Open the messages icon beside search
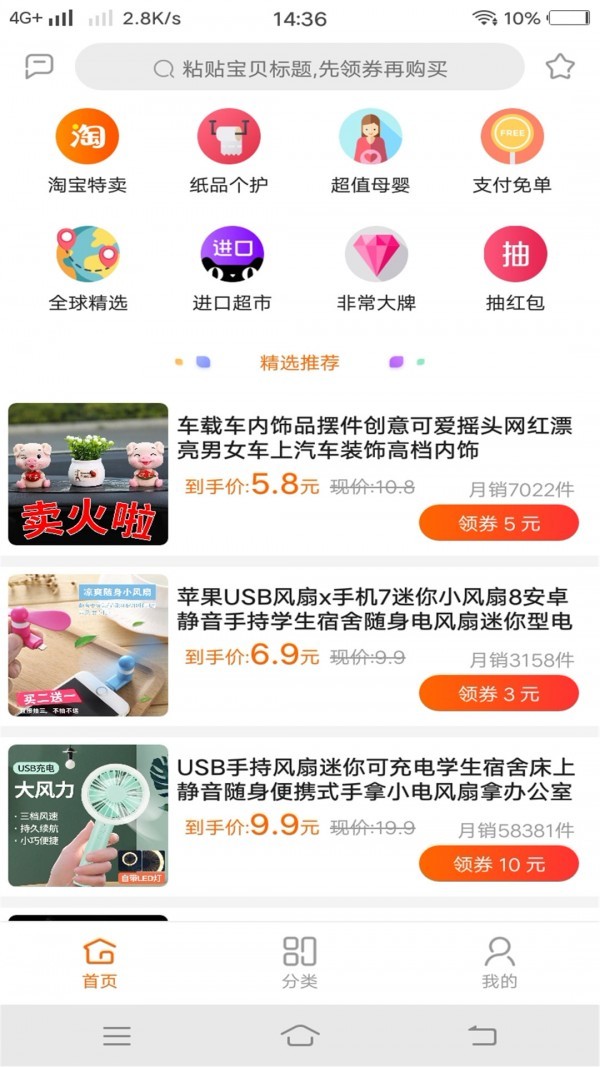Screen dimensions: 600x1067 coord(39,67)
